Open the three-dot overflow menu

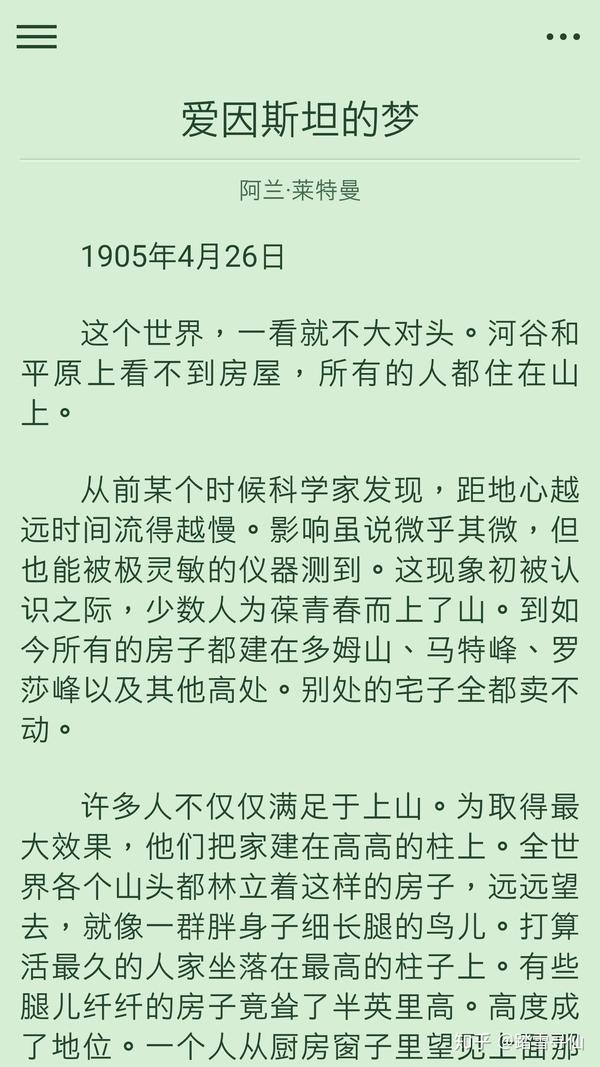pyautogui.click(x=563, y=37)
